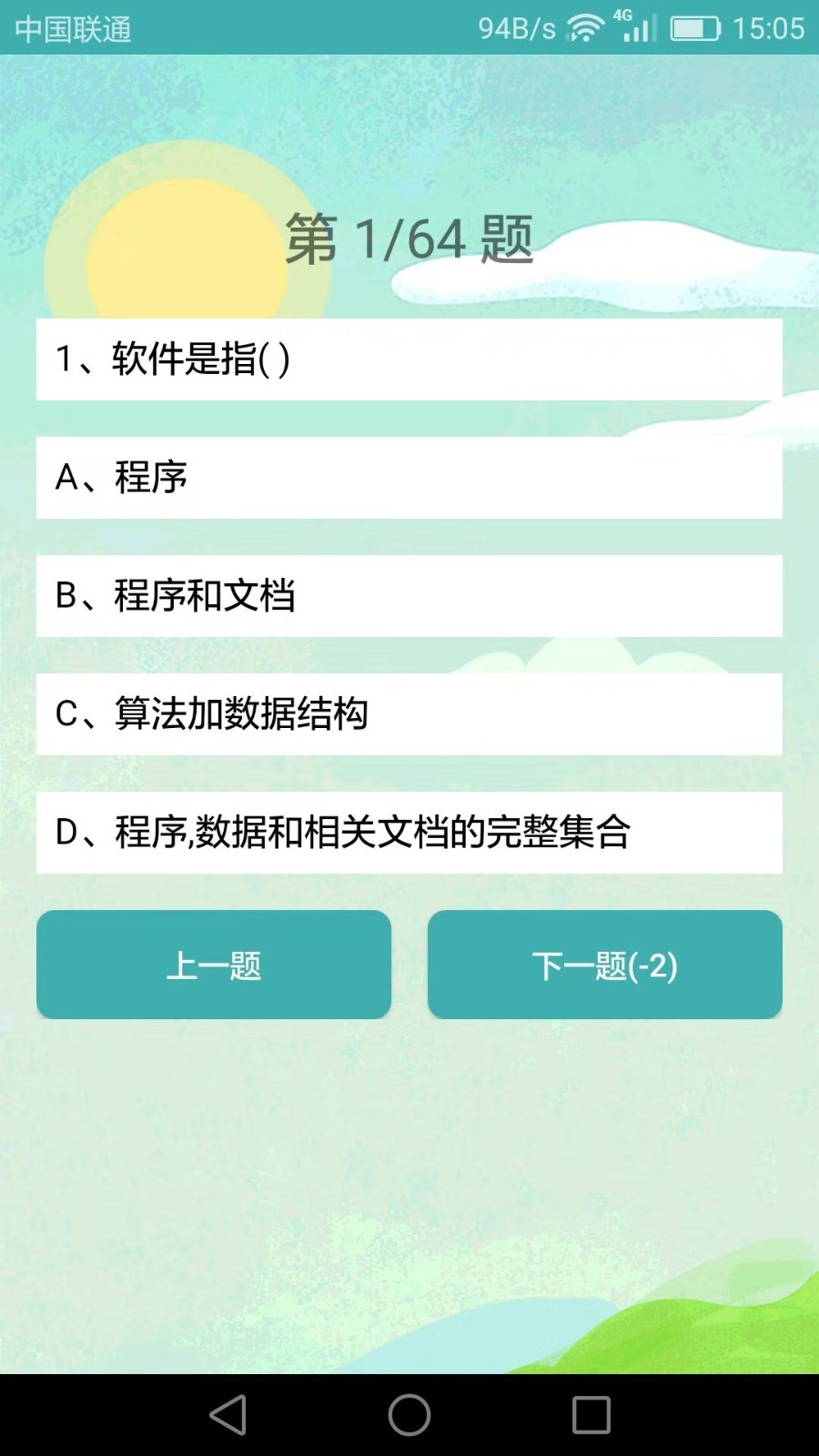Tap the 下一题(-2) button
The image size is (819, 1456).
click(605, 964)
